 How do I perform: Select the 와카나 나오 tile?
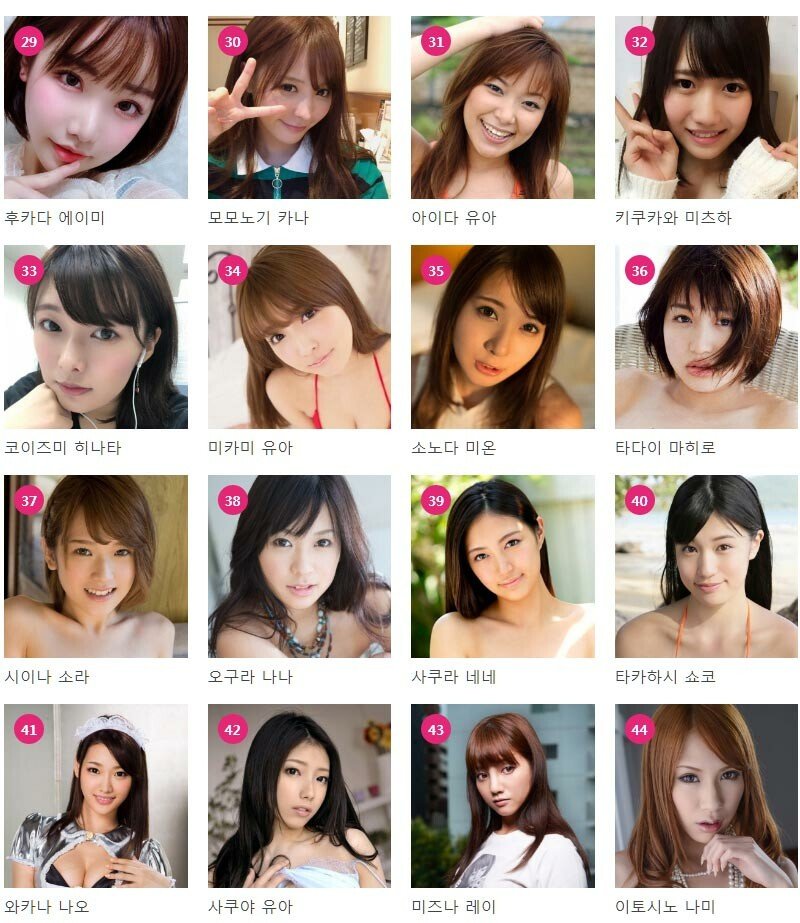point(96,796)
